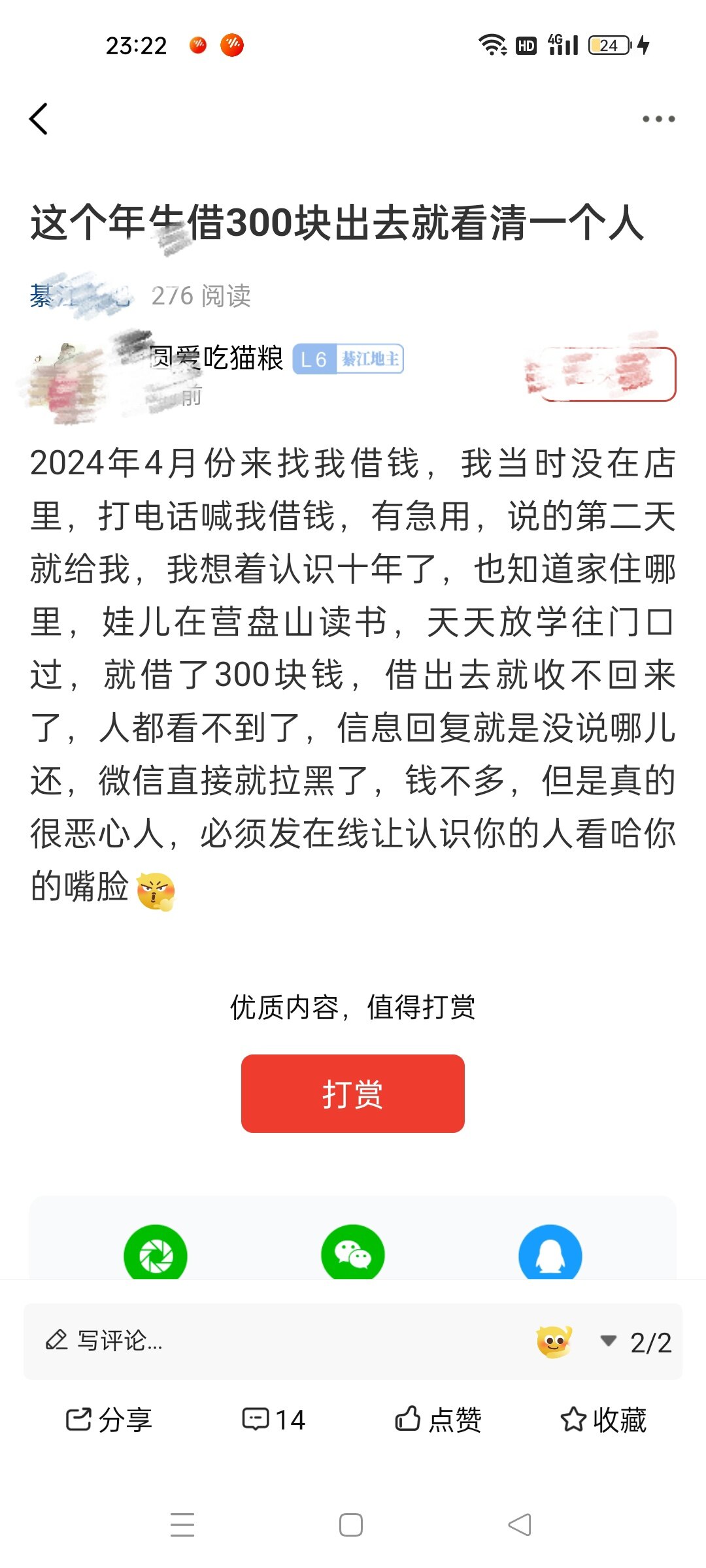Open the blue 綦江 forum link
Screen dimensions: 706x1568
[80, 297]
